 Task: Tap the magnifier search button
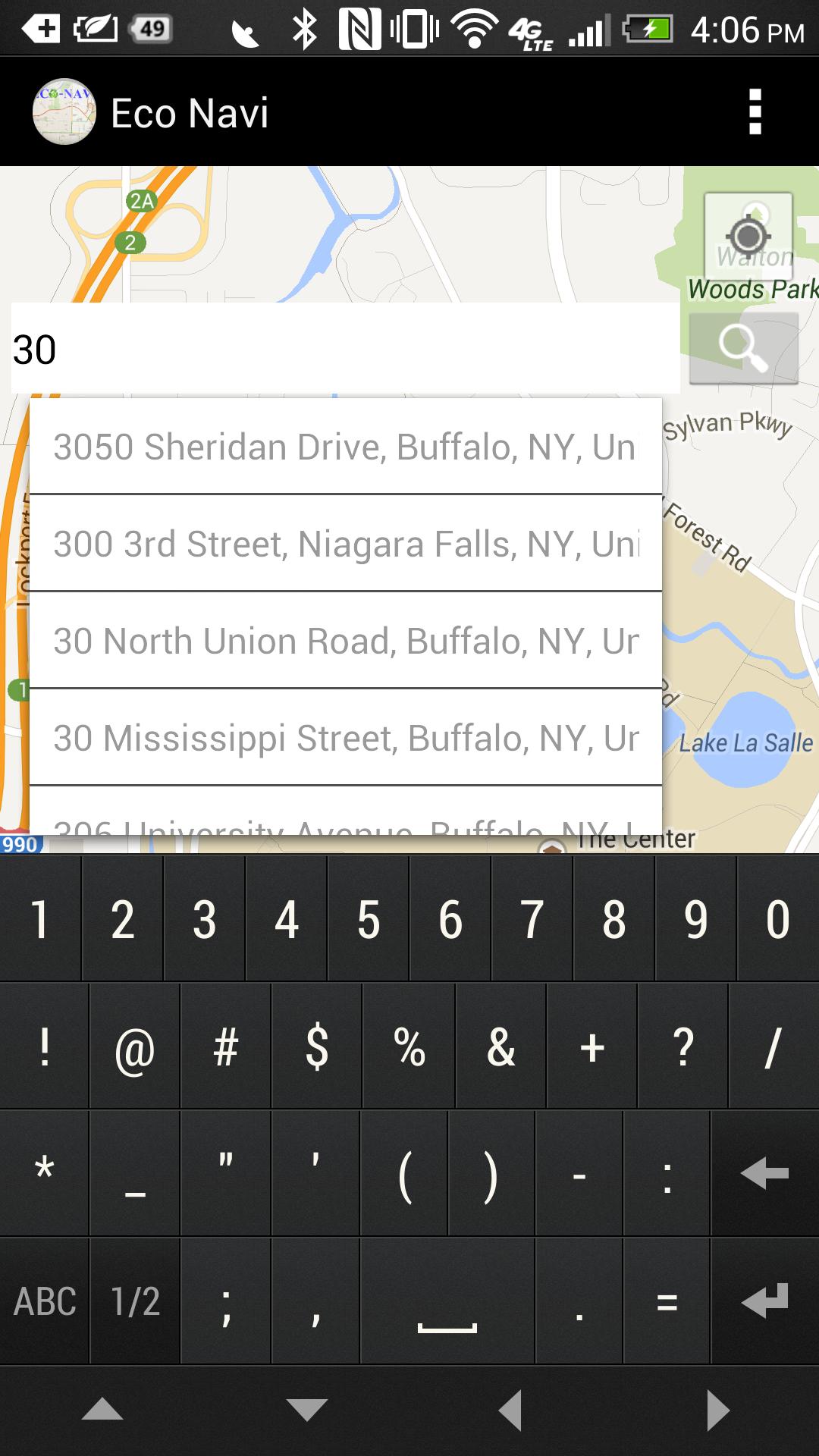coord(743,347)
